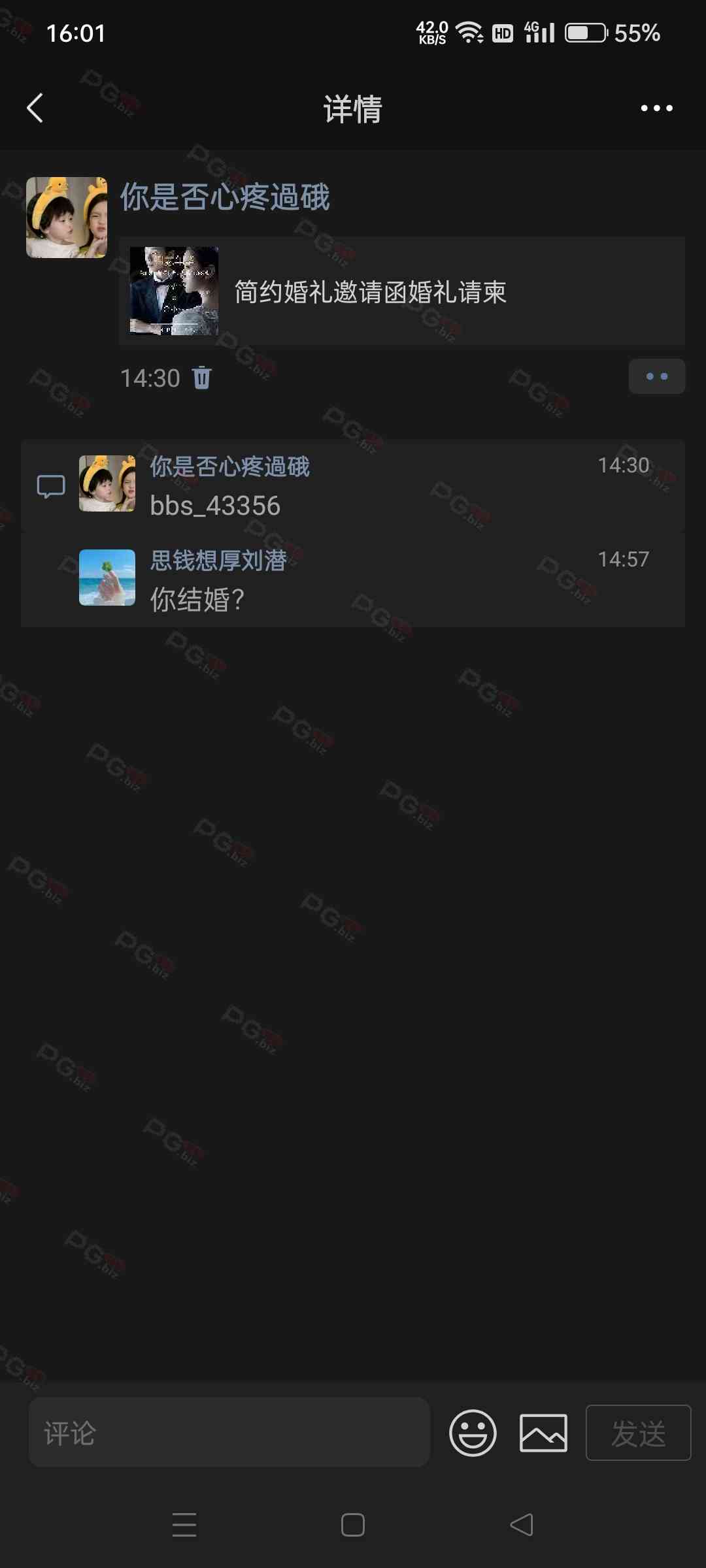Open the 简约婚礼邀请函婚礼请柬 shared link card
This screenshot has width=706, height=1568.
click(401, 291)
